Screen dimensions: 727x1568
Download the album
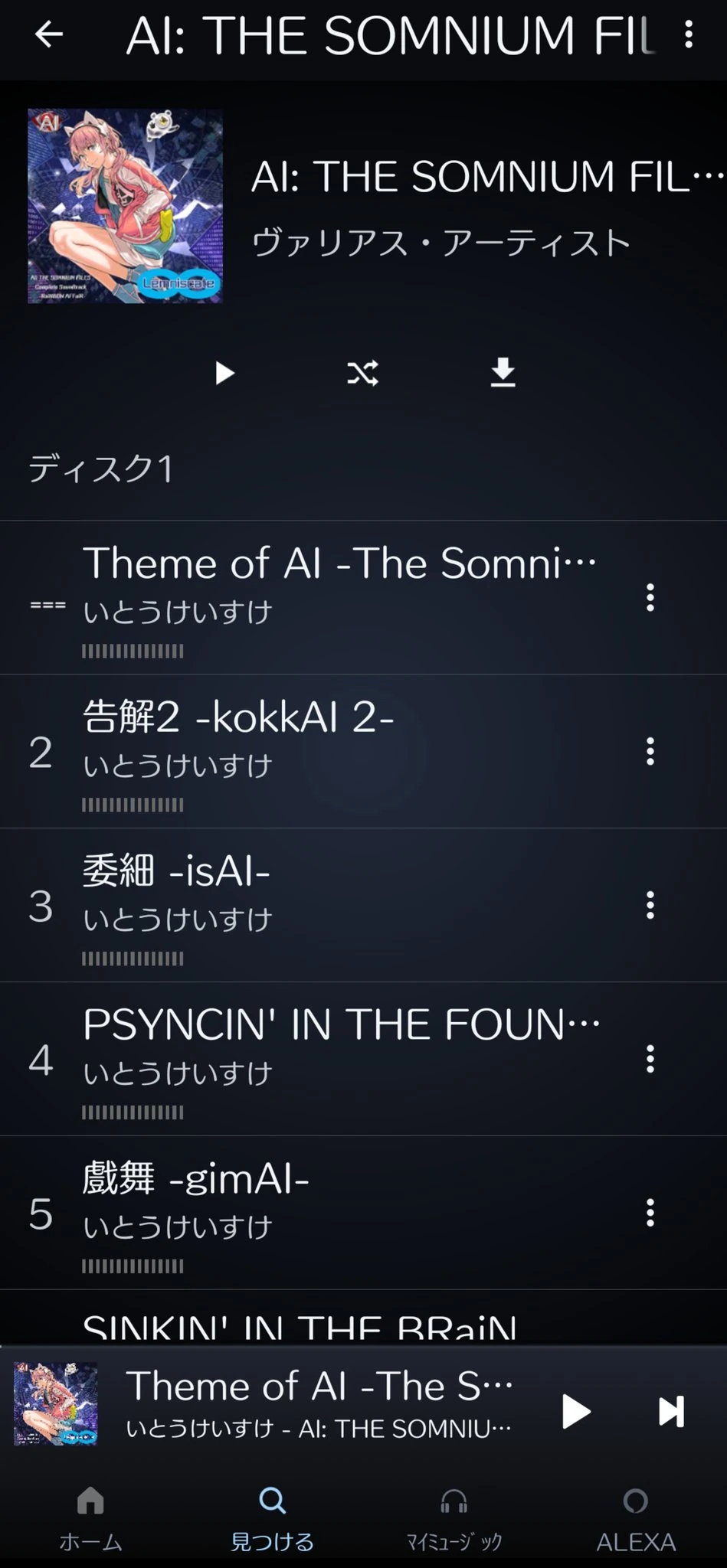tap(503, 373)
